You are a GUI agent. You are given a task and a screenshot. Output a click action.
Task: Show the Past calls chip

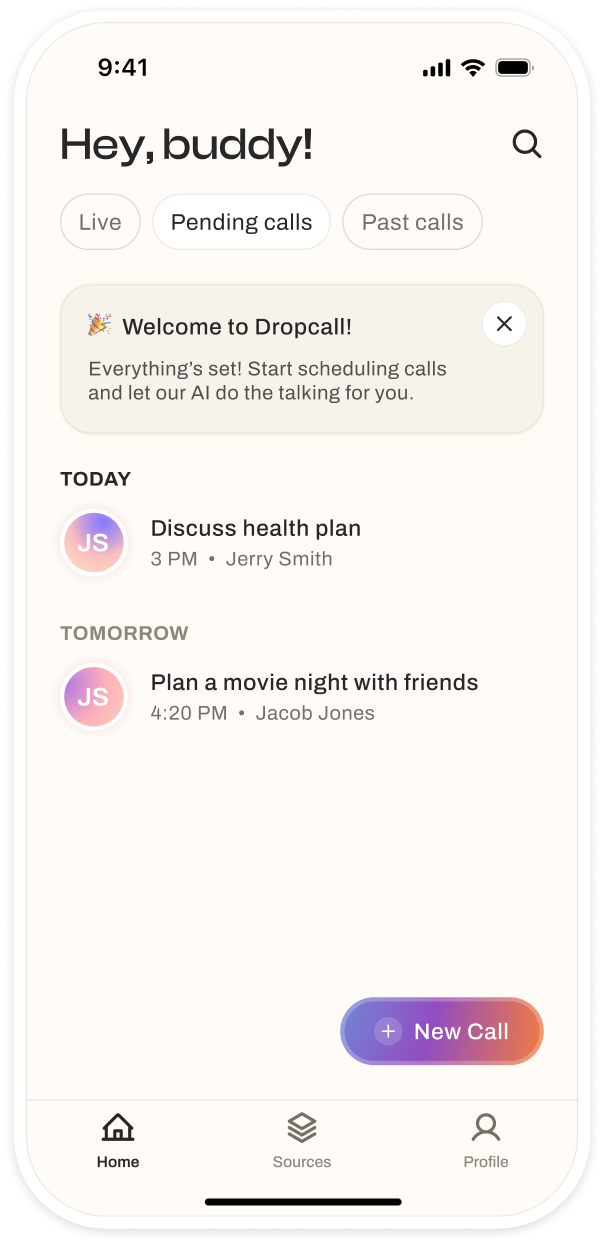coord(413,222)
